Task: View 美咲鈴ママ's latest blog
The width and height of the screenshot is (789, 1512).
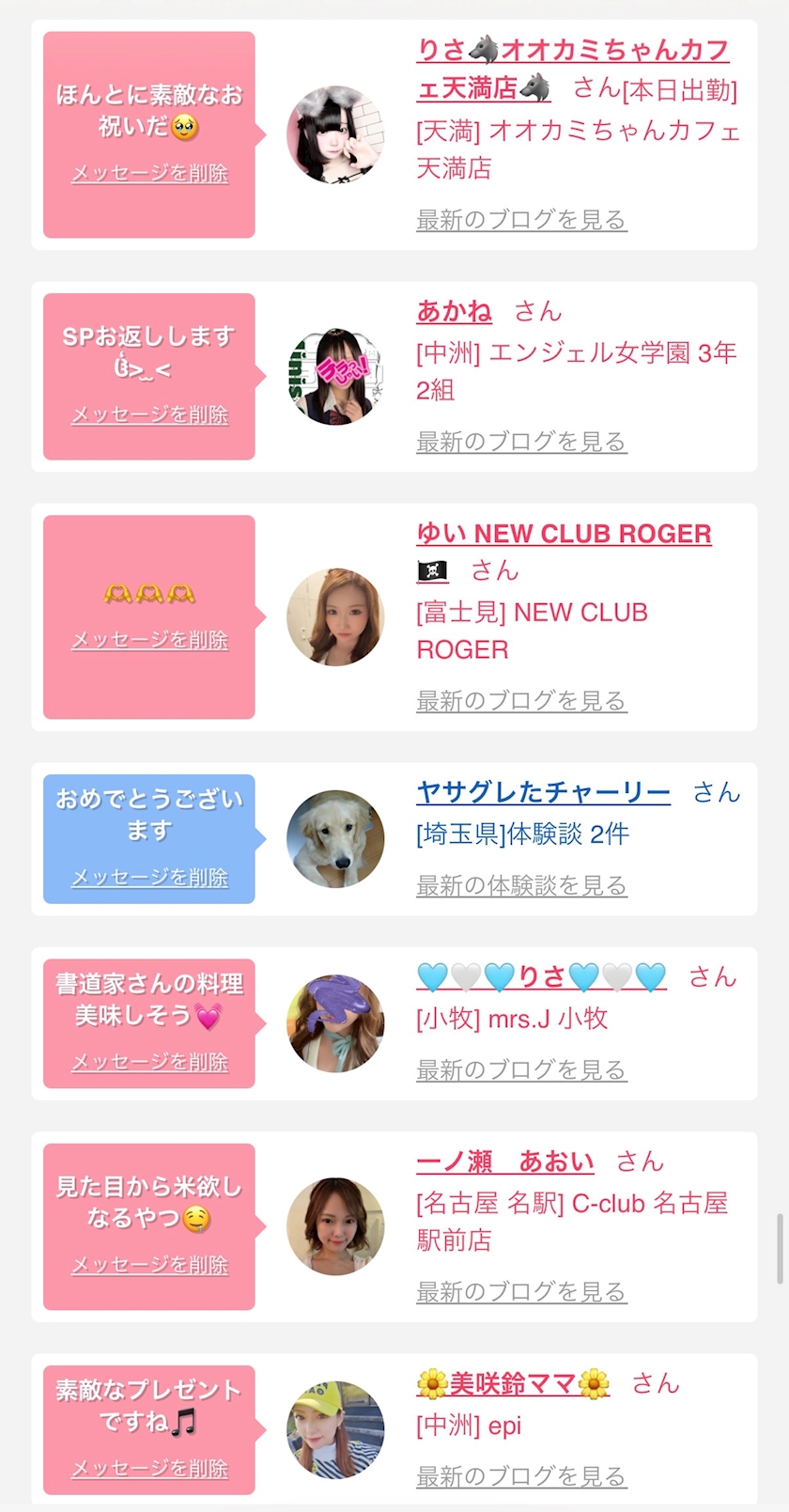Action: [521, 1476]
